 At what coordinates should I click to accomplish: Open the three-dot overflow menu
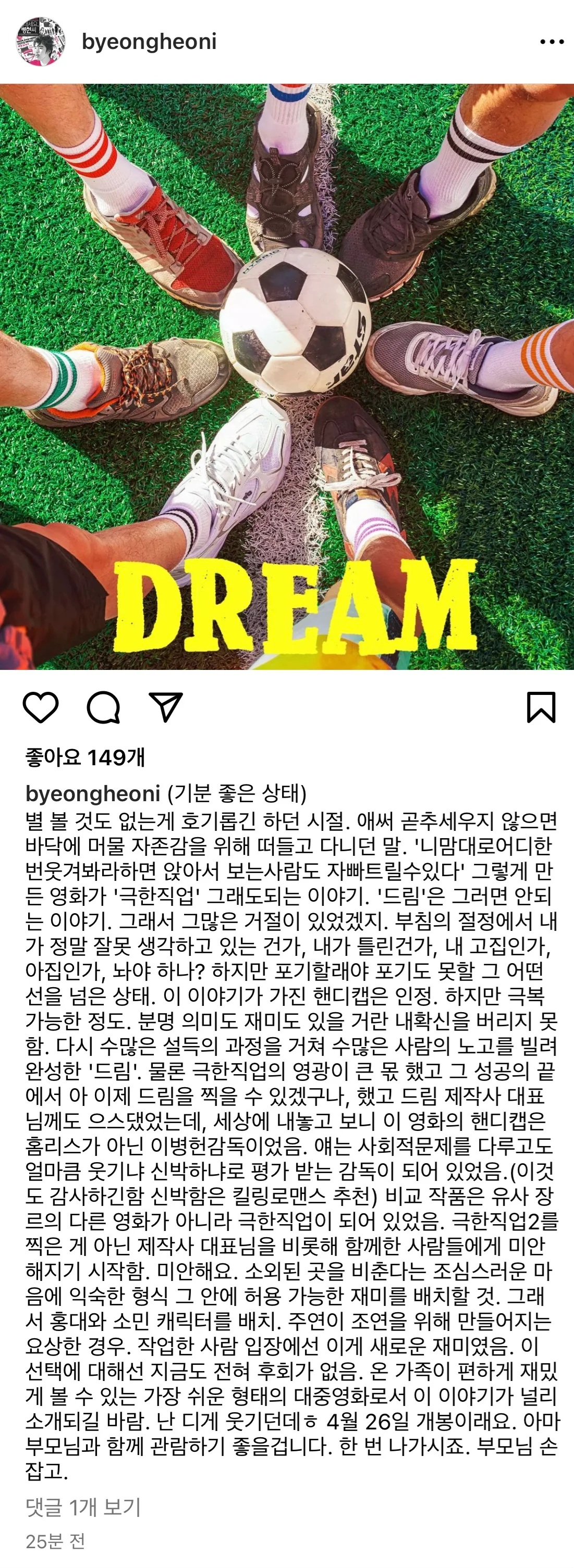[x=552, y=41]
